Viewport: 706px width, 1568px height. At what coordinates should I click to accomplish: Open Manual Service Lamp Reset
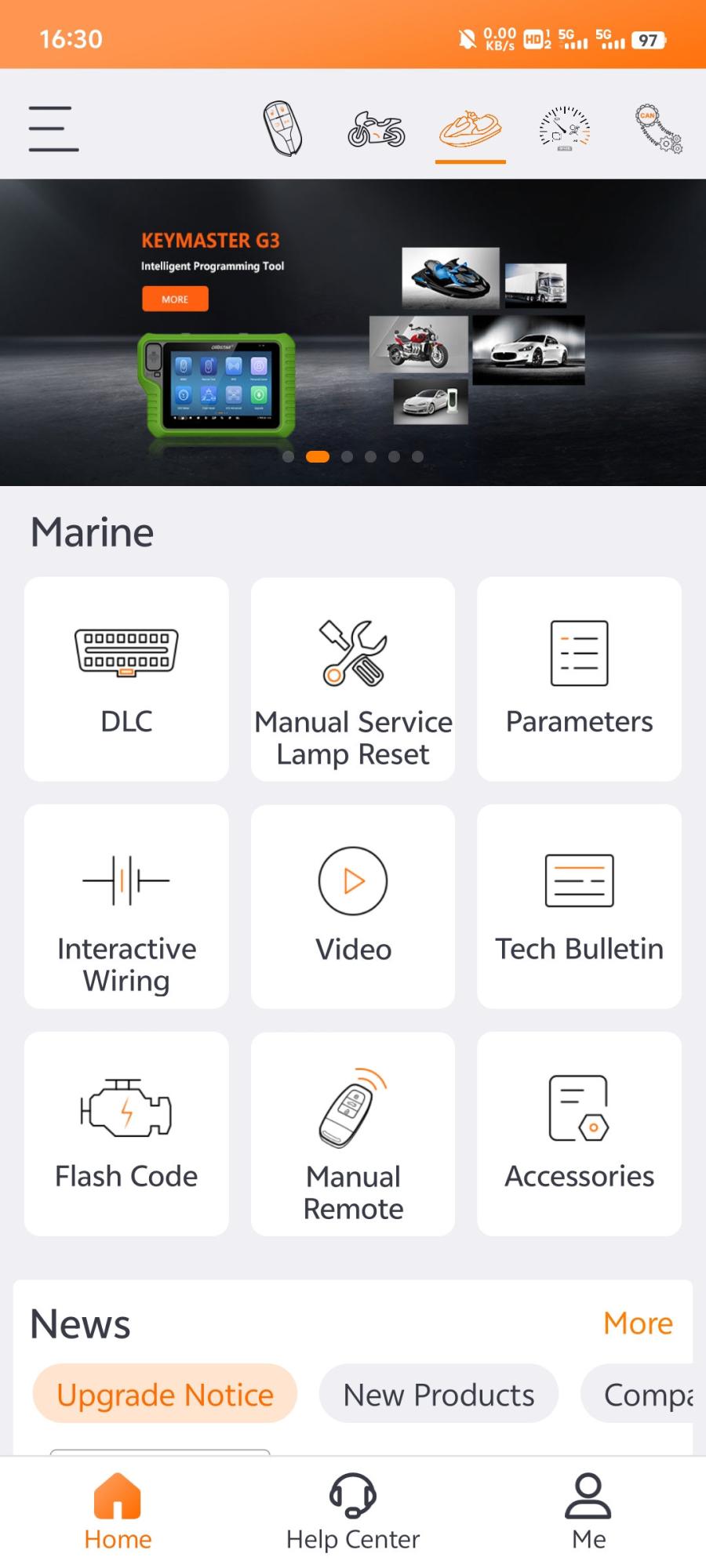click(x=353, y=679)
